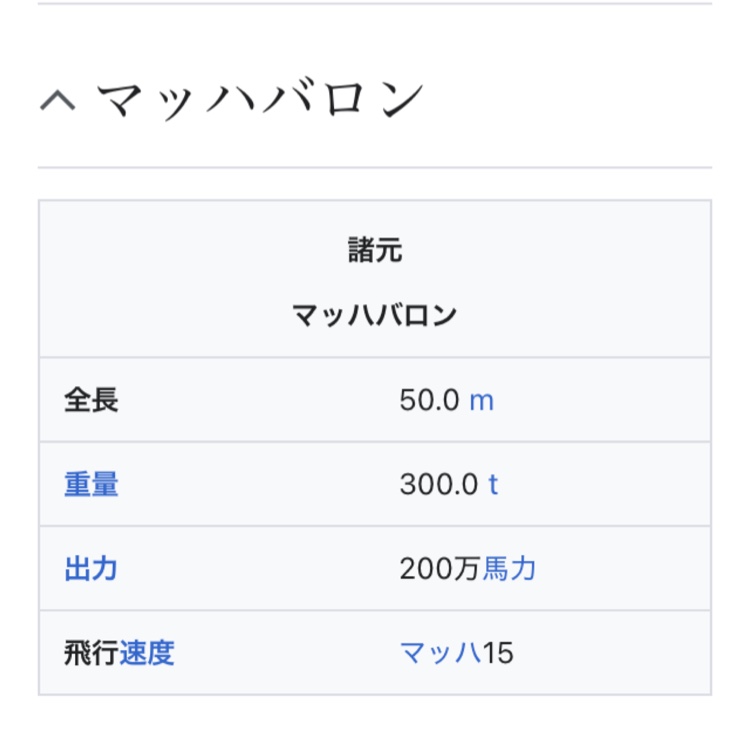Open the t unit link
This screenshot has width=750, height=750.
[x=493, y=485]
